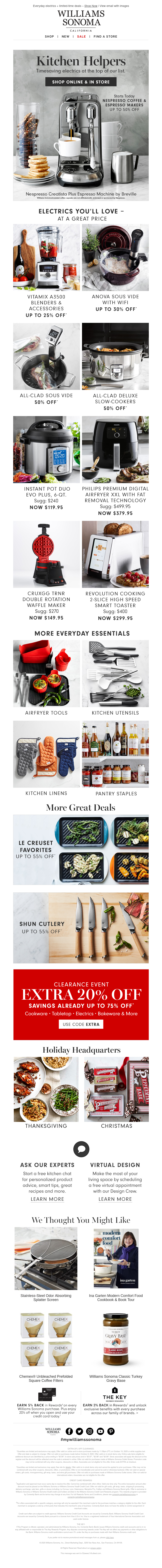Go to the SALE section
Viewport: 162px width, 1568px height.
click(x=81, y=37)
